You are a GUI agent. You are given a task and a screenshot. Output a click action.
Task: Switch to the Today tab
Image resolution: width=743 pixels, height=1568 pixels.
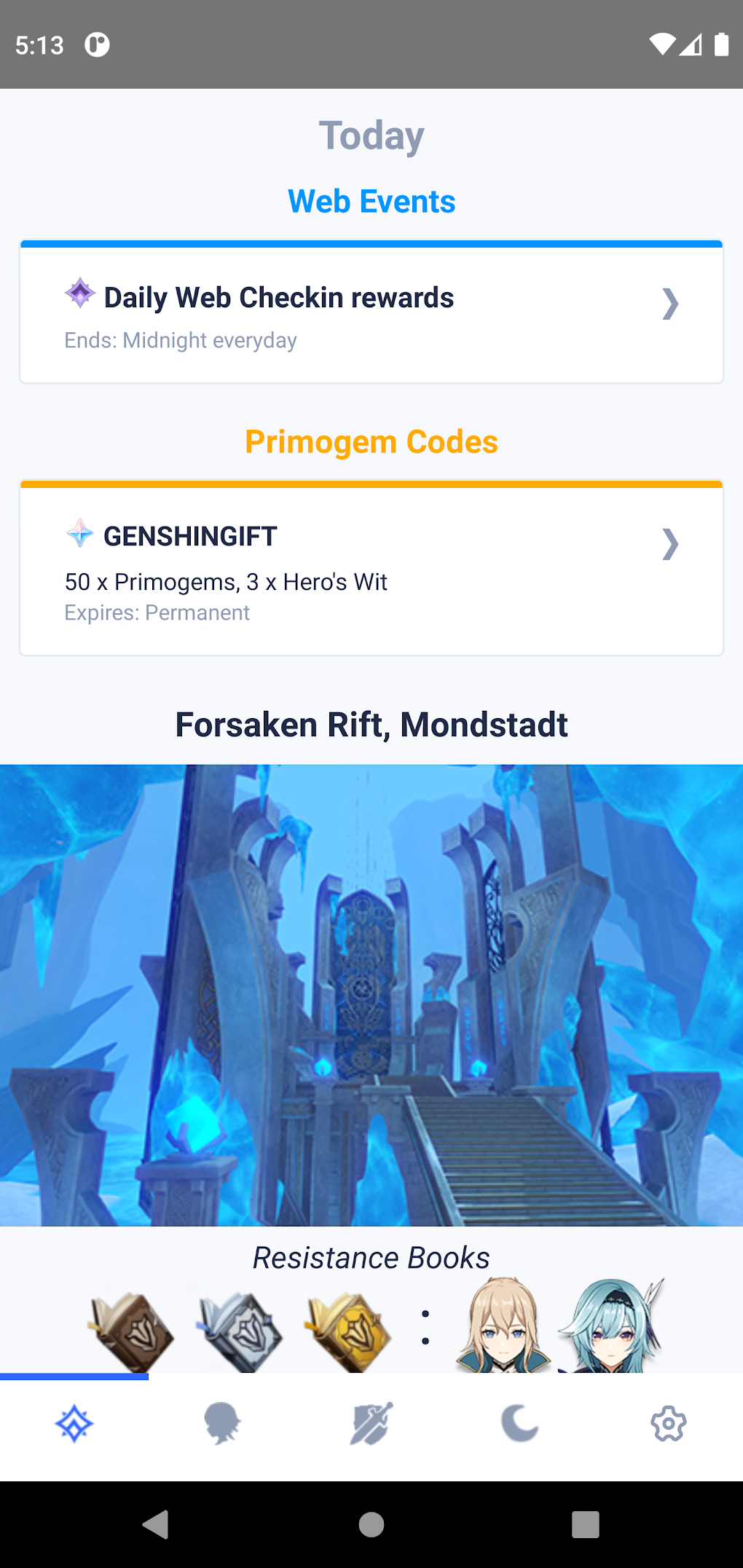74,1424
